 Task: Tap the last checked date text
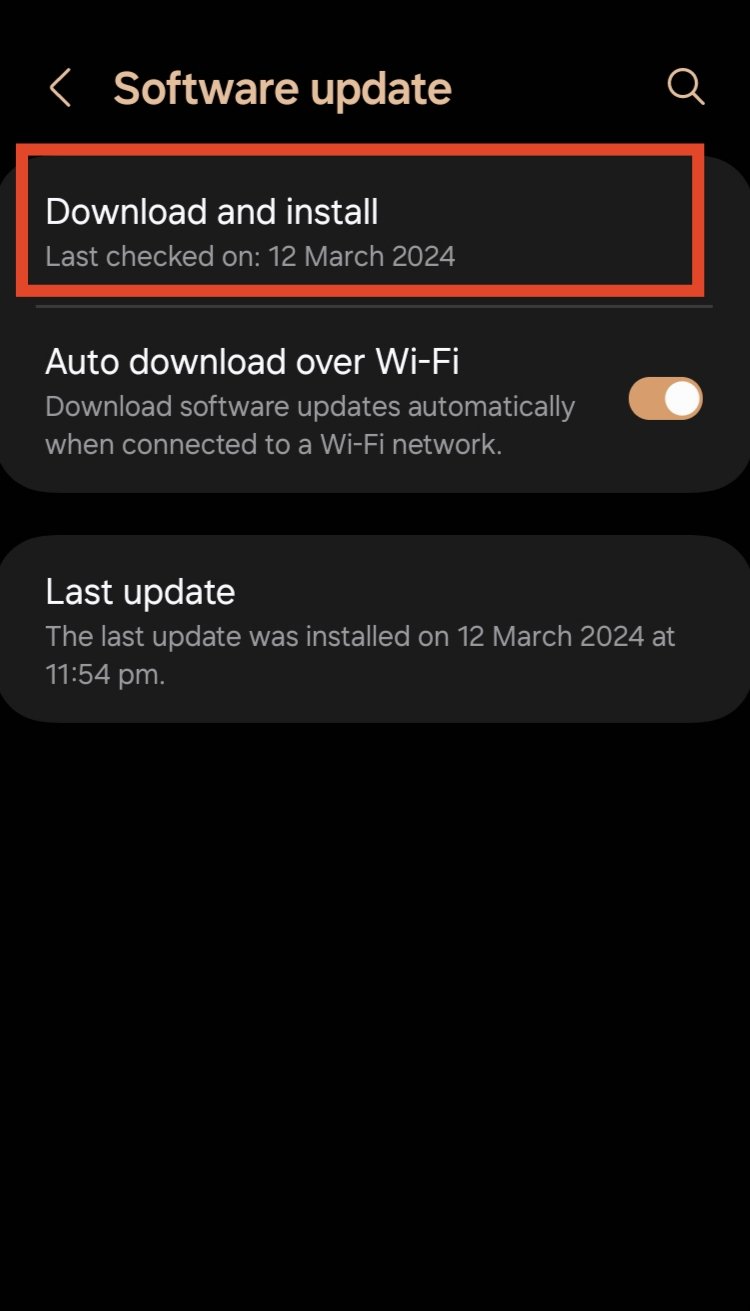[x=251, y=256]
